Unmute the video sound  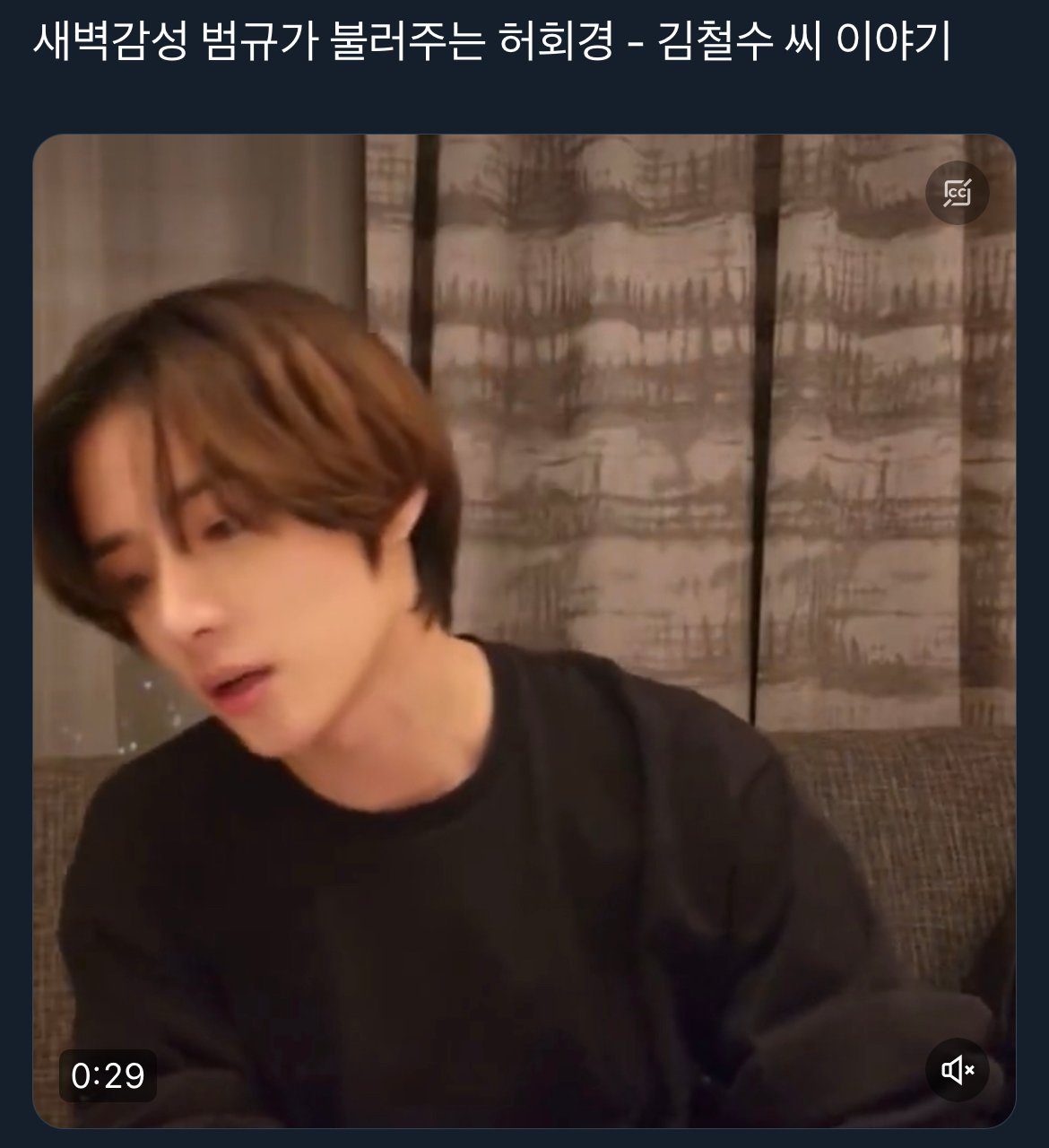pyautogui.click(x=957, y=1069)
